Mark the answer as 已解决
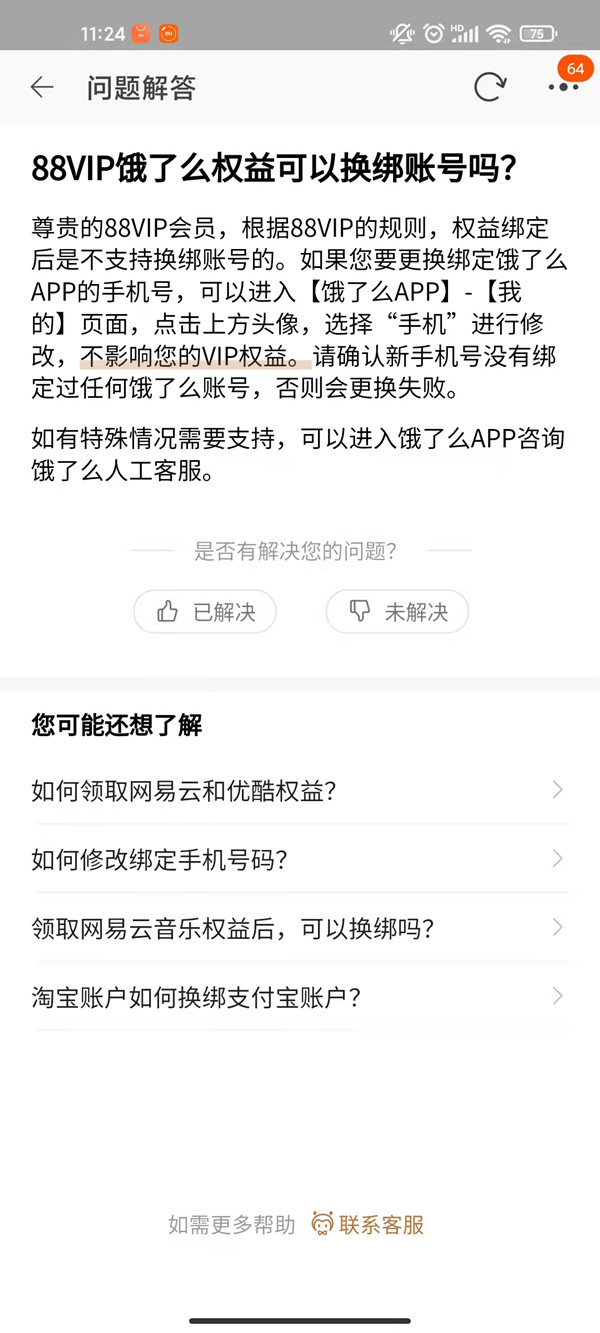This screenshot has height=1333, width=600. [x=205, y=612]
